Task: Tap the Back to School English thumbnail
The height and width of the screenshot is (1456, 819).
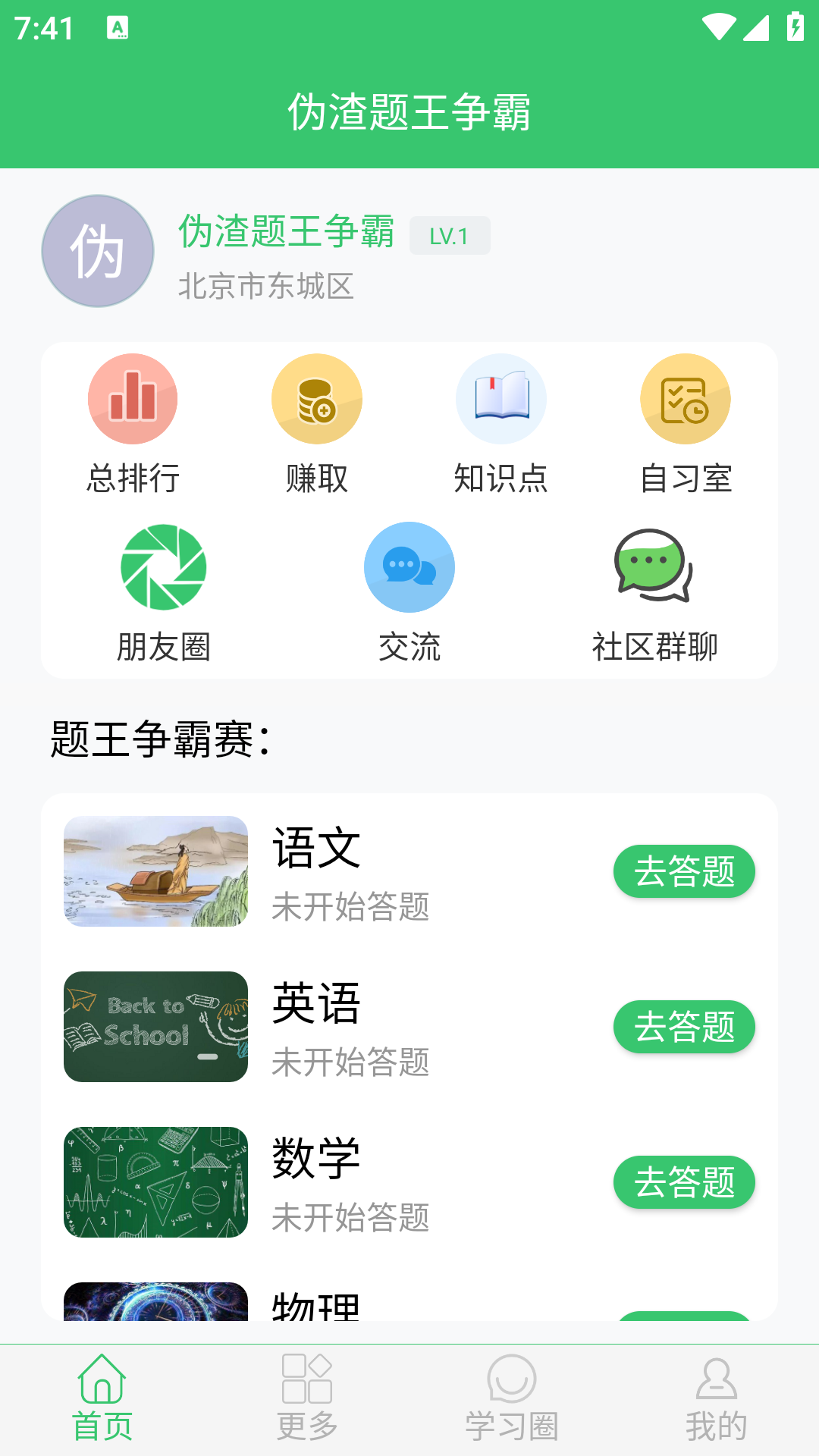Action: point(155,1026)
